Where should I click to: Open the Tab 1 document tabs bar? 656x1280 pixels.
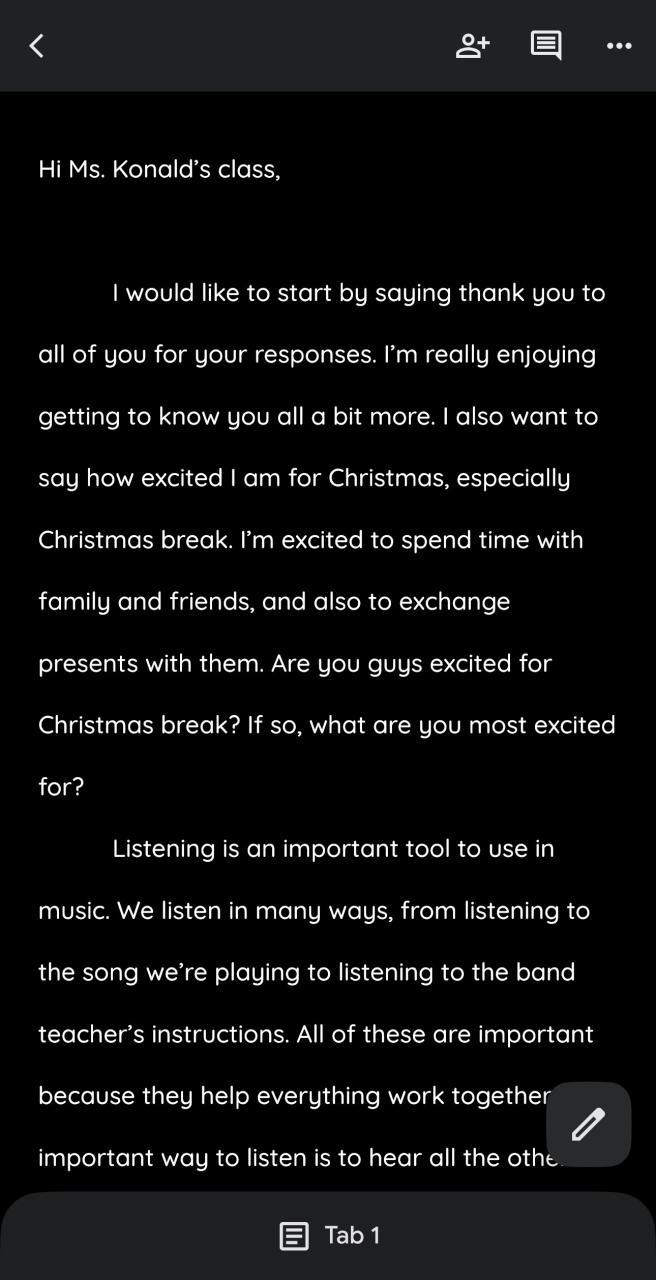[x=329, y=1235]
